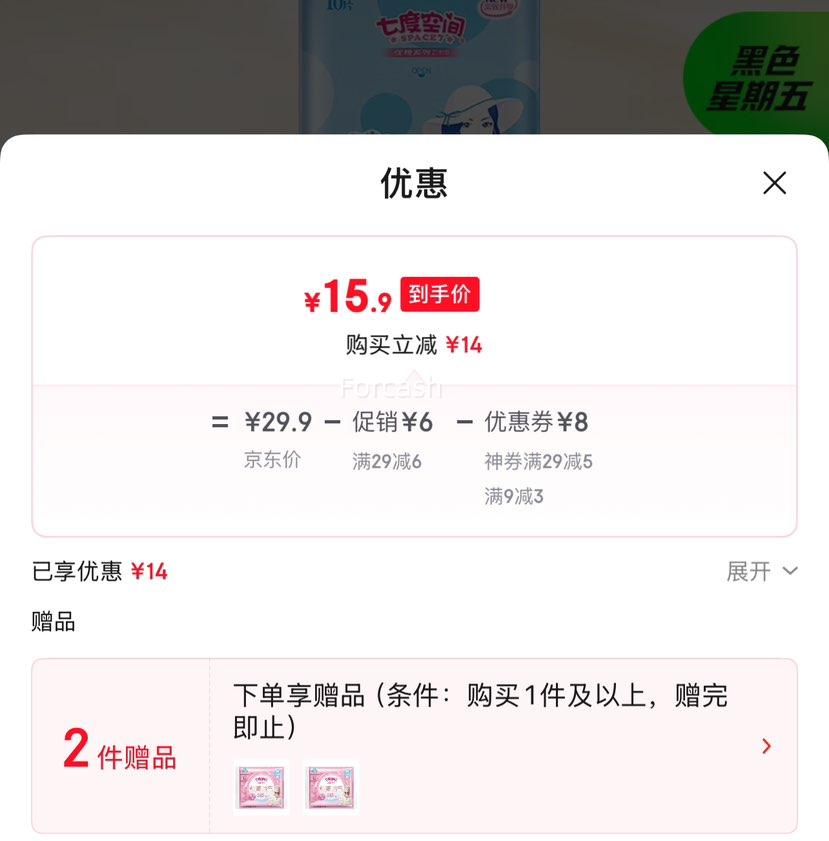Close the 优惠 discount popup
This screenshot has height=841, width=829.
774,183
